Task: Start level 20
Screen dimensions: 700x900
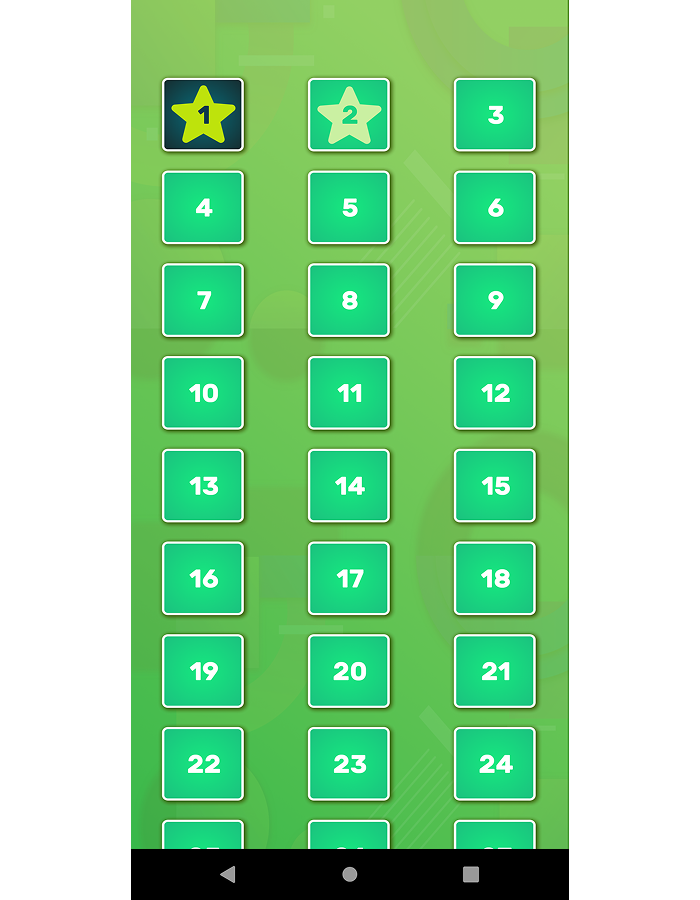Action: [x=349, y=671]
